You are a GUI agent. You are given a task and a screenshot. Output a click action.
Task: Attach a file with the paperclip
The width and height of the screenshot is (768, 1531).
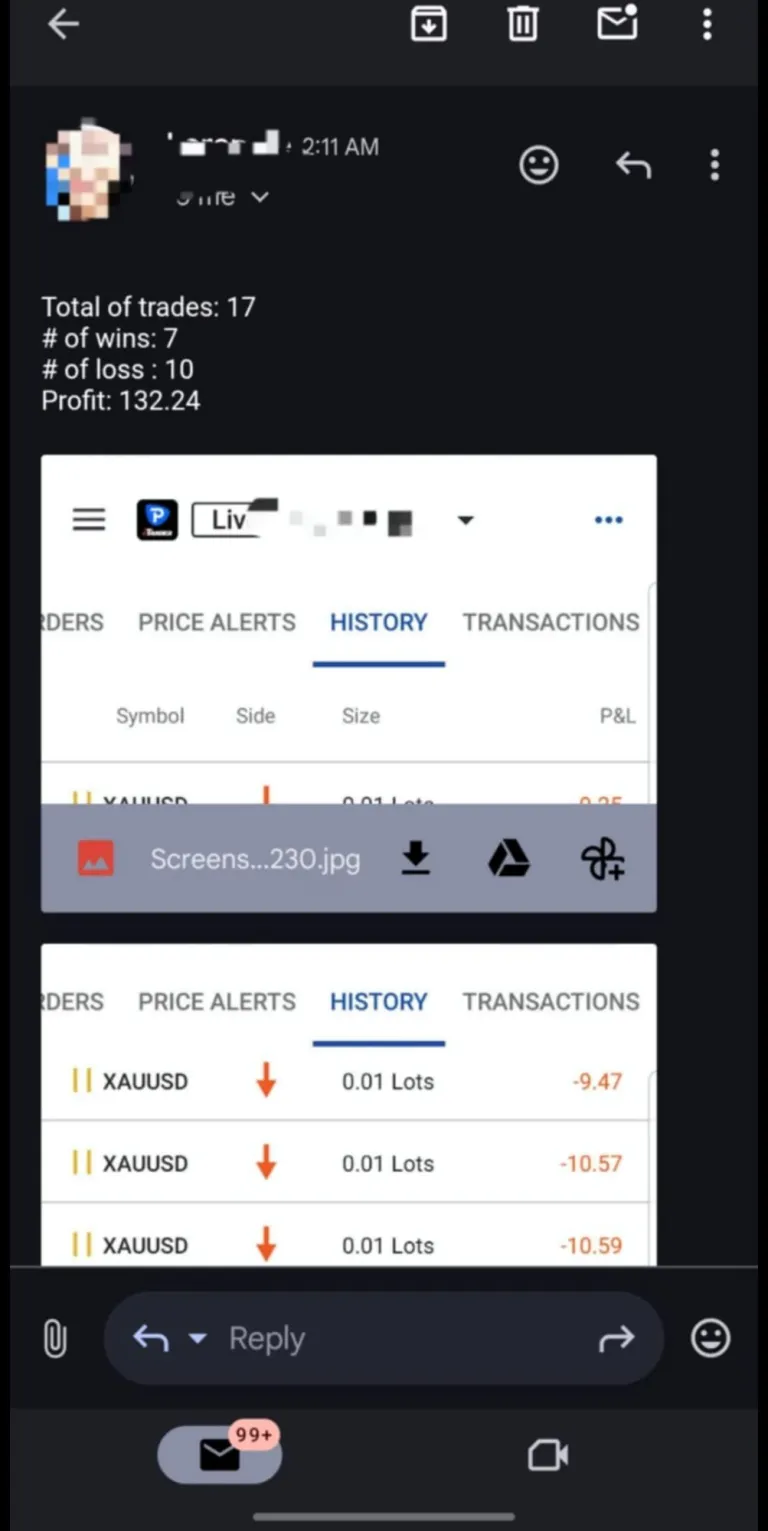55,1338
